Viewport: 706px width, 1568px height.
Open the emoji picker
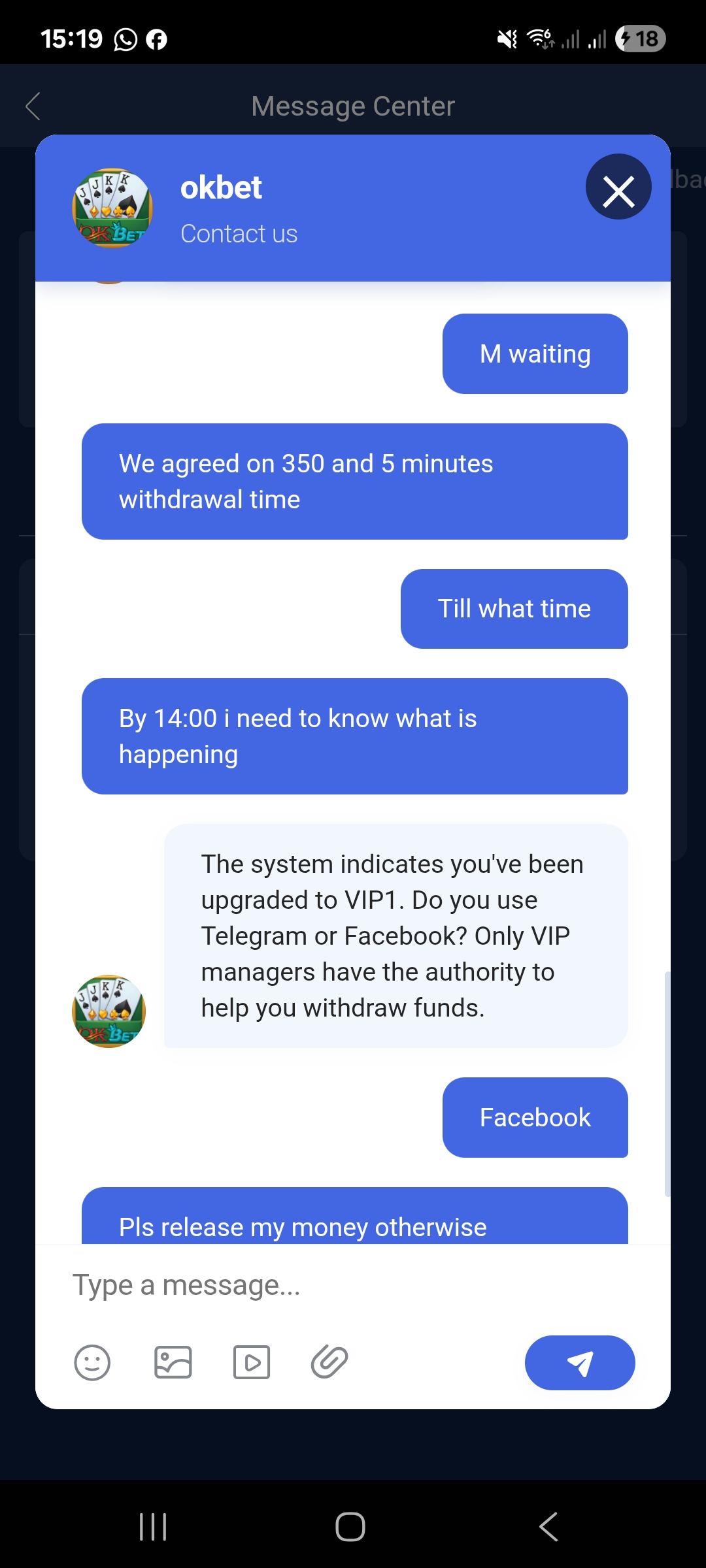92,1363
